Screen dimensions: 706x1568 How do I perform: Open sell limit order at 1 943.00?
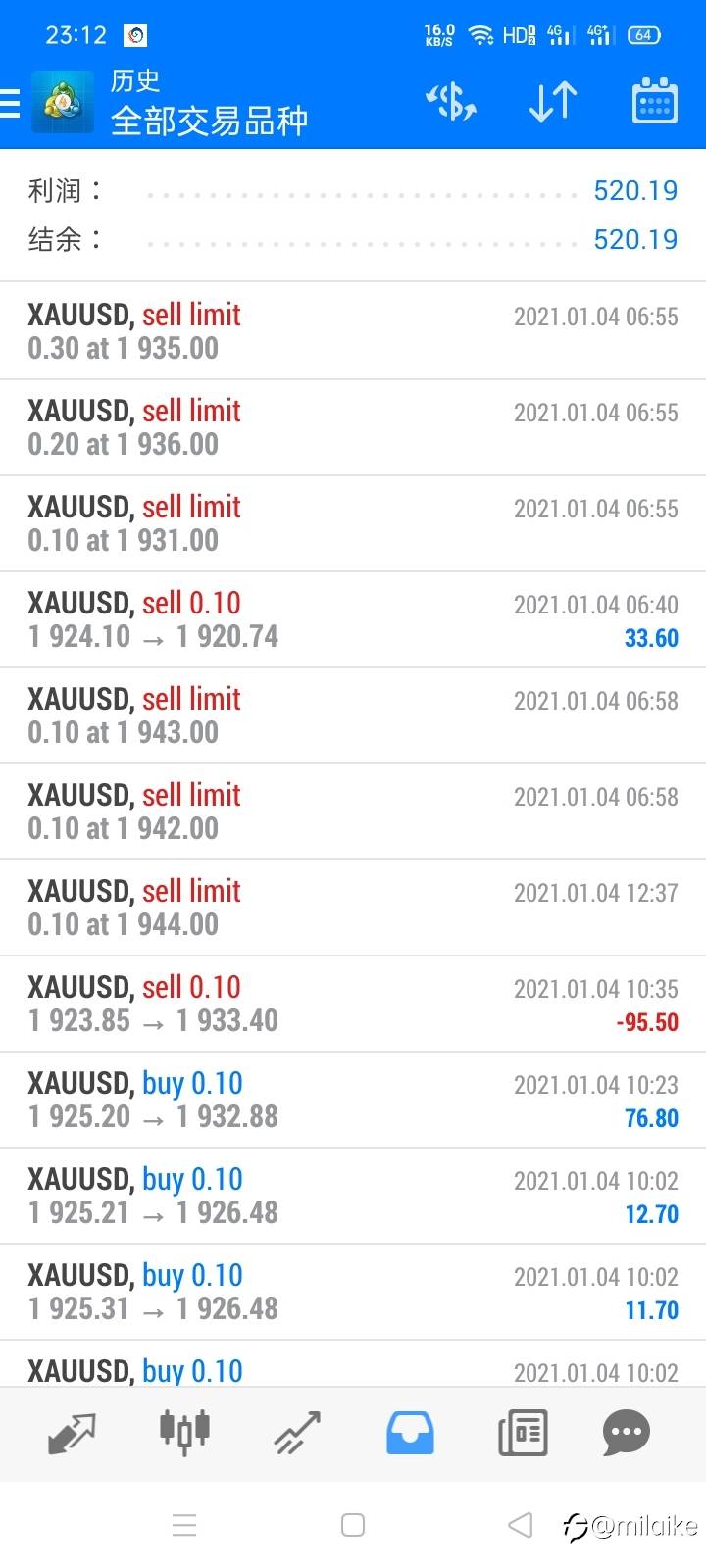click(353, 715)
